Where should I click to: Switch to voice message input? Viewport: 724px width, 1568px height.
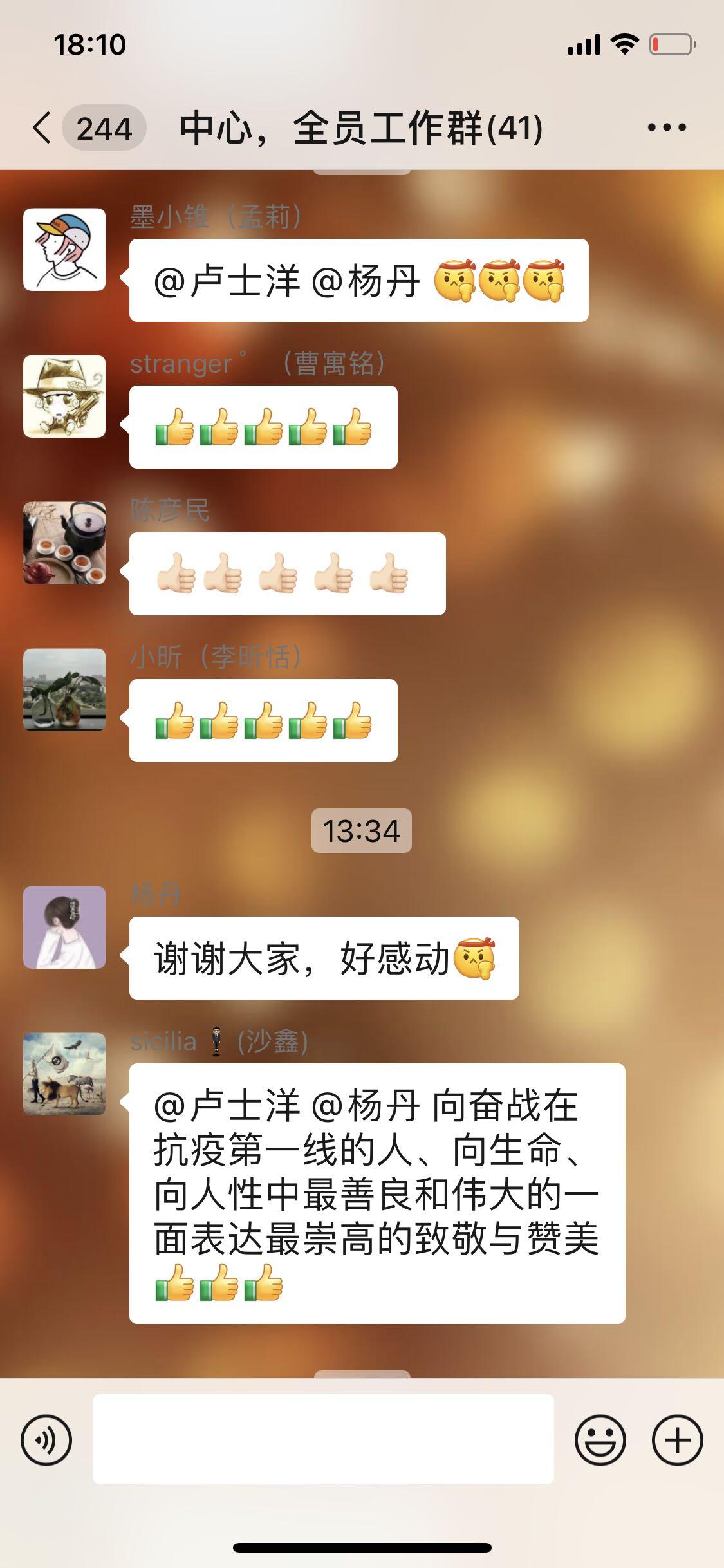[x=46, y=1440]
